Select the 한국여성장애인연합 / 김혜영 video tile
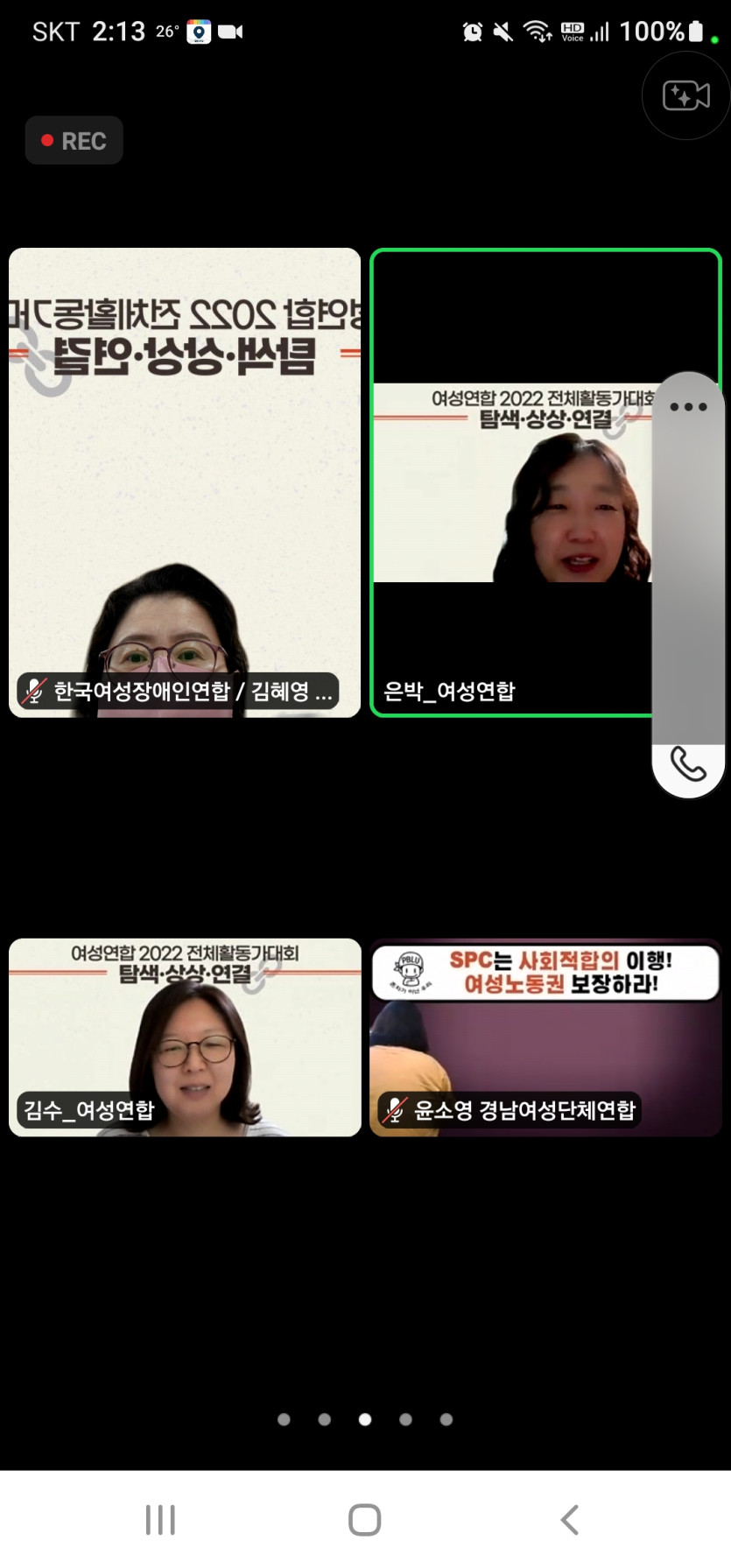731x1568 pixels. (185, 482)
